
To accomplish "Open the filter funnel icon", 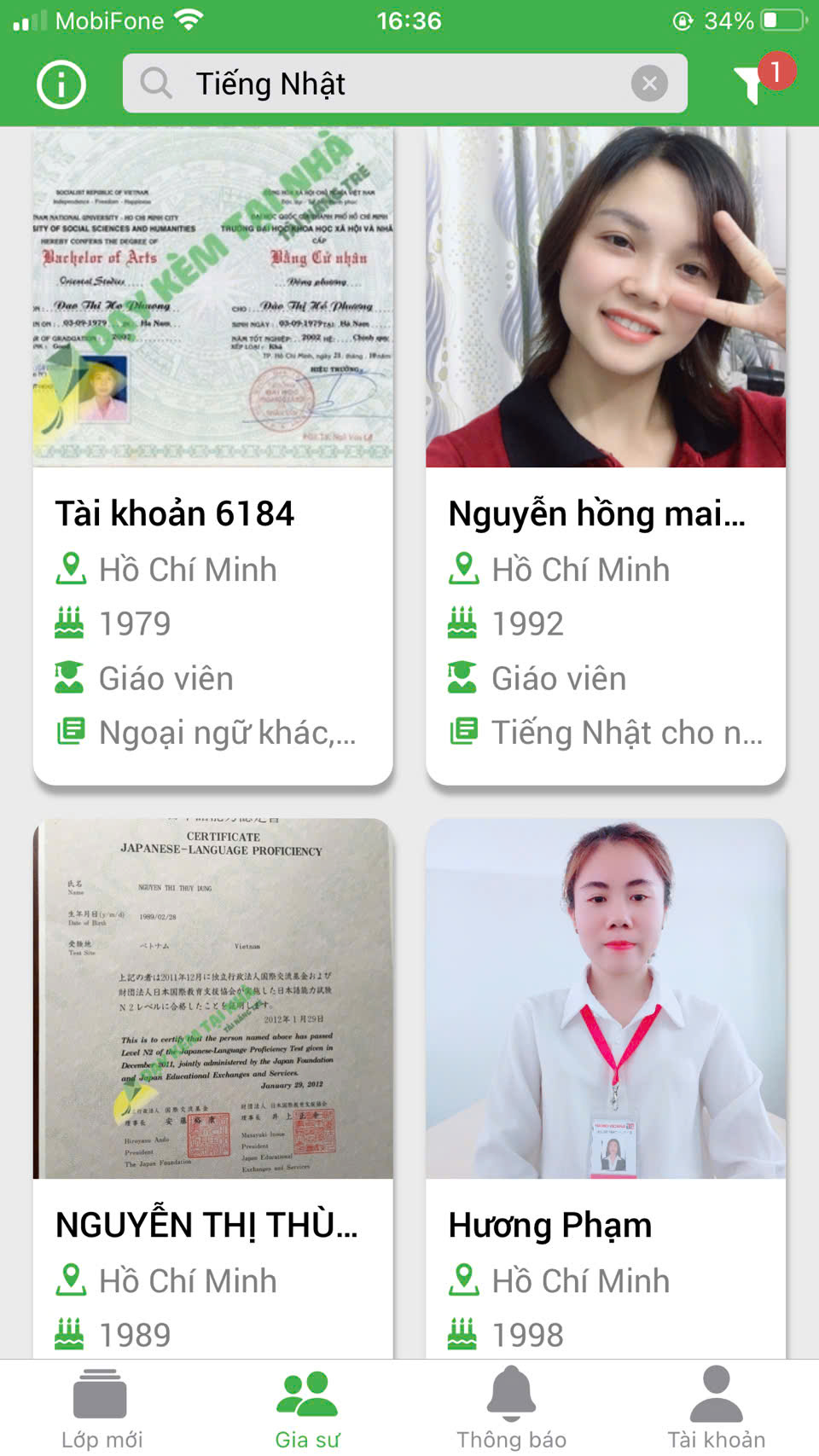I will [x=751, y=84].
